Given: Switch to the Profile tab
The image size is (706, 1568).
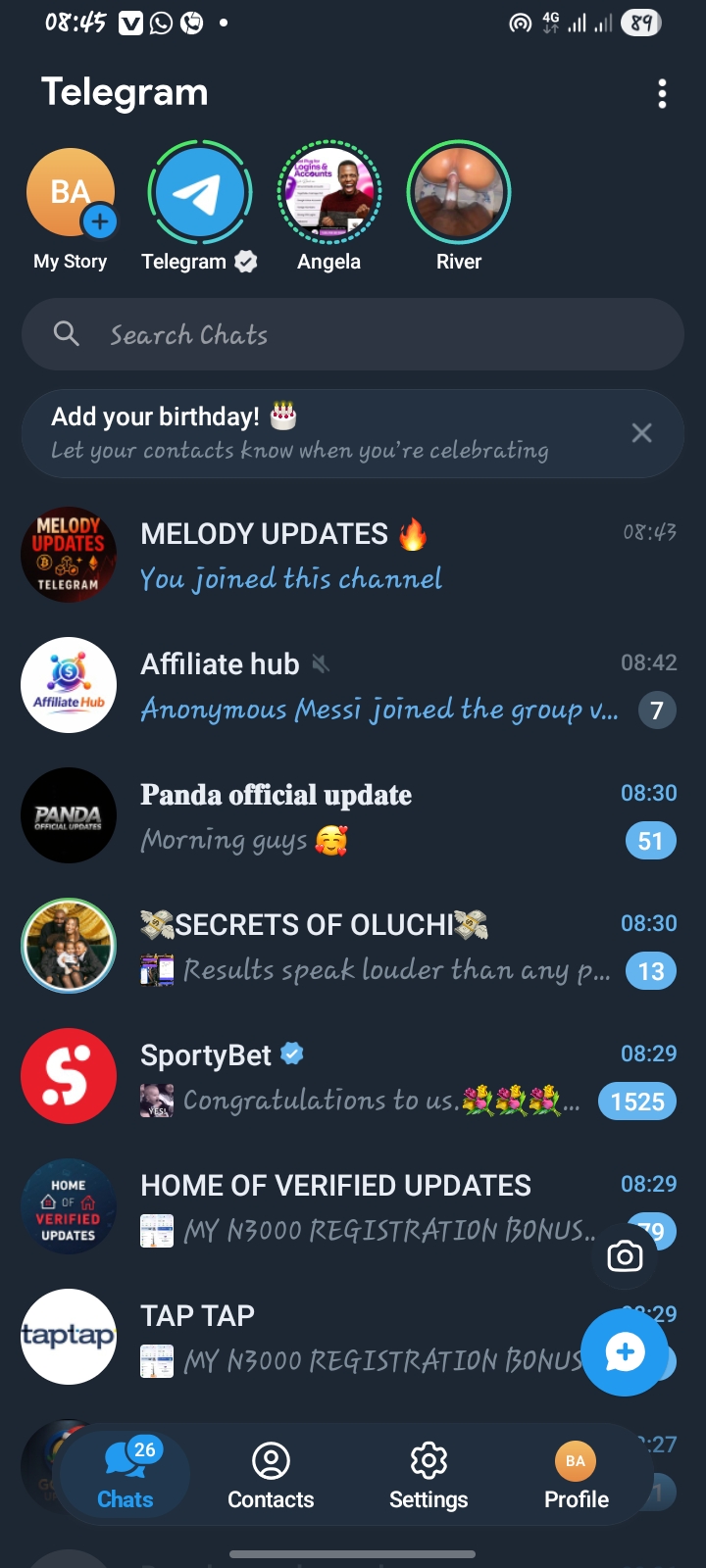Looking at the screenshot, I should click(x=577, y=1476).
